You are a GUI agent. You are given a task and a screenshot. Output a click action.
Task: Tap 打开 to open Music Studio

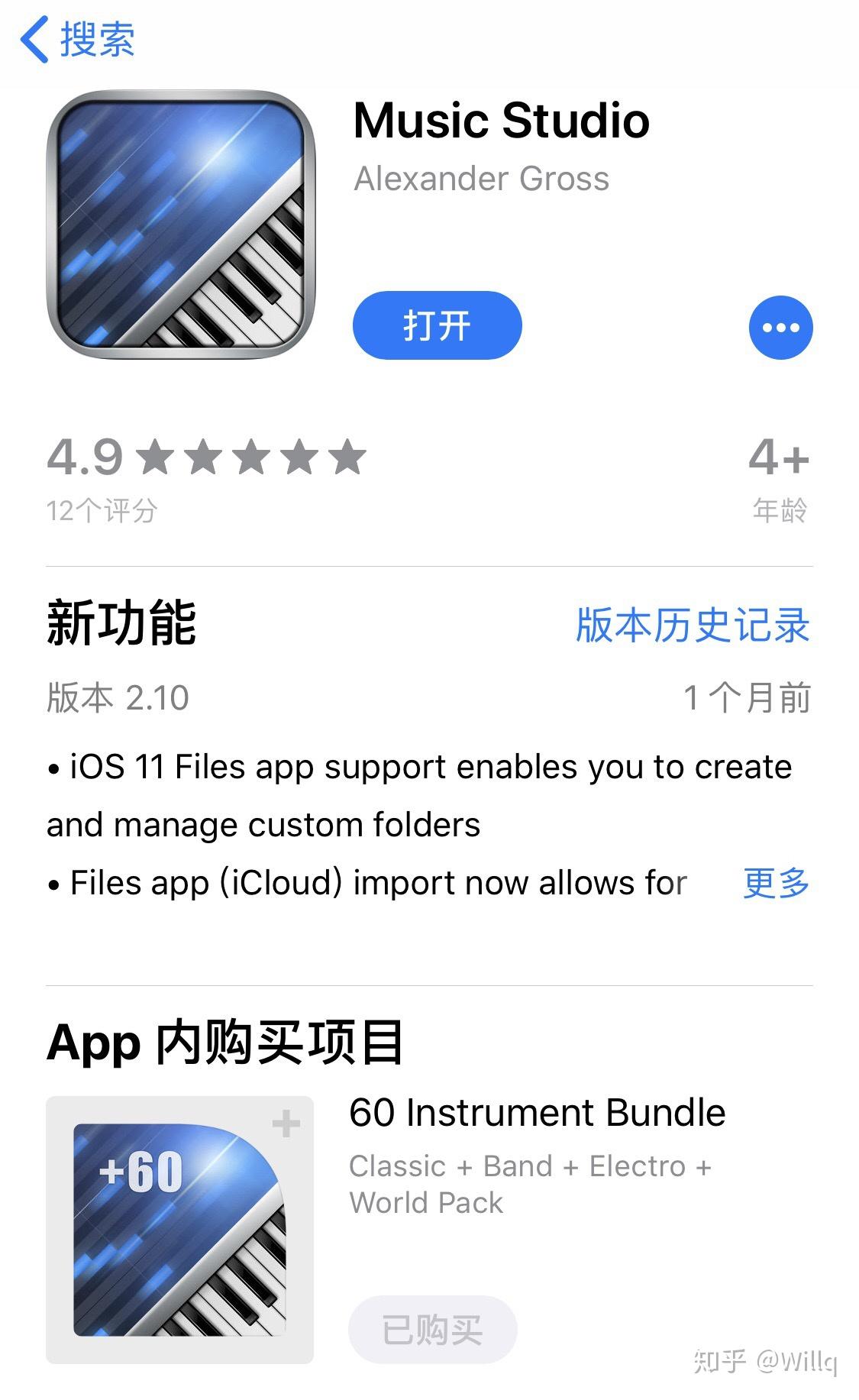(x=437, y=326)
